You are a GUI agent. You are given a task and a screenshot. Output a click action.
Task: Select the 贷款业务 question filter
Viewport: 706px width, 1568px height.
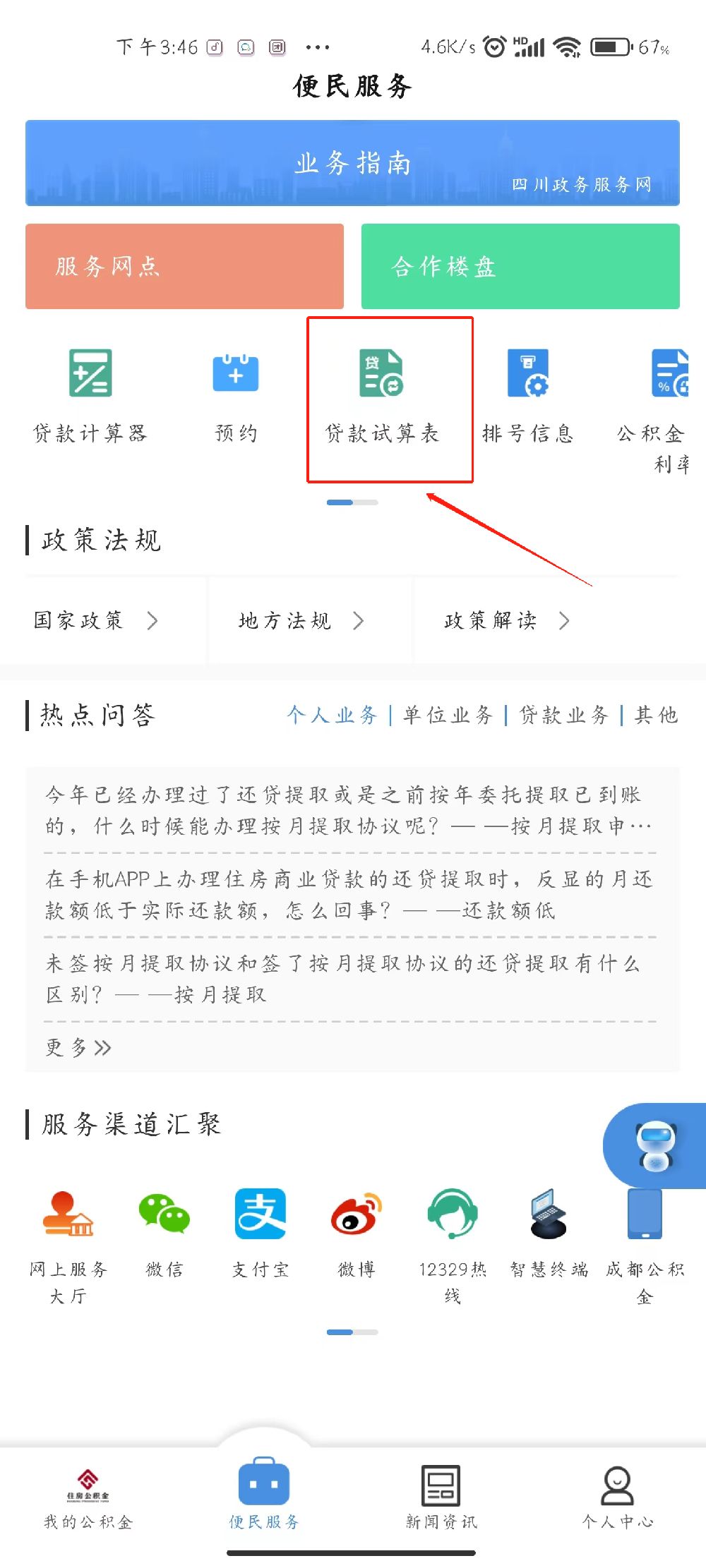pos(564,715)
